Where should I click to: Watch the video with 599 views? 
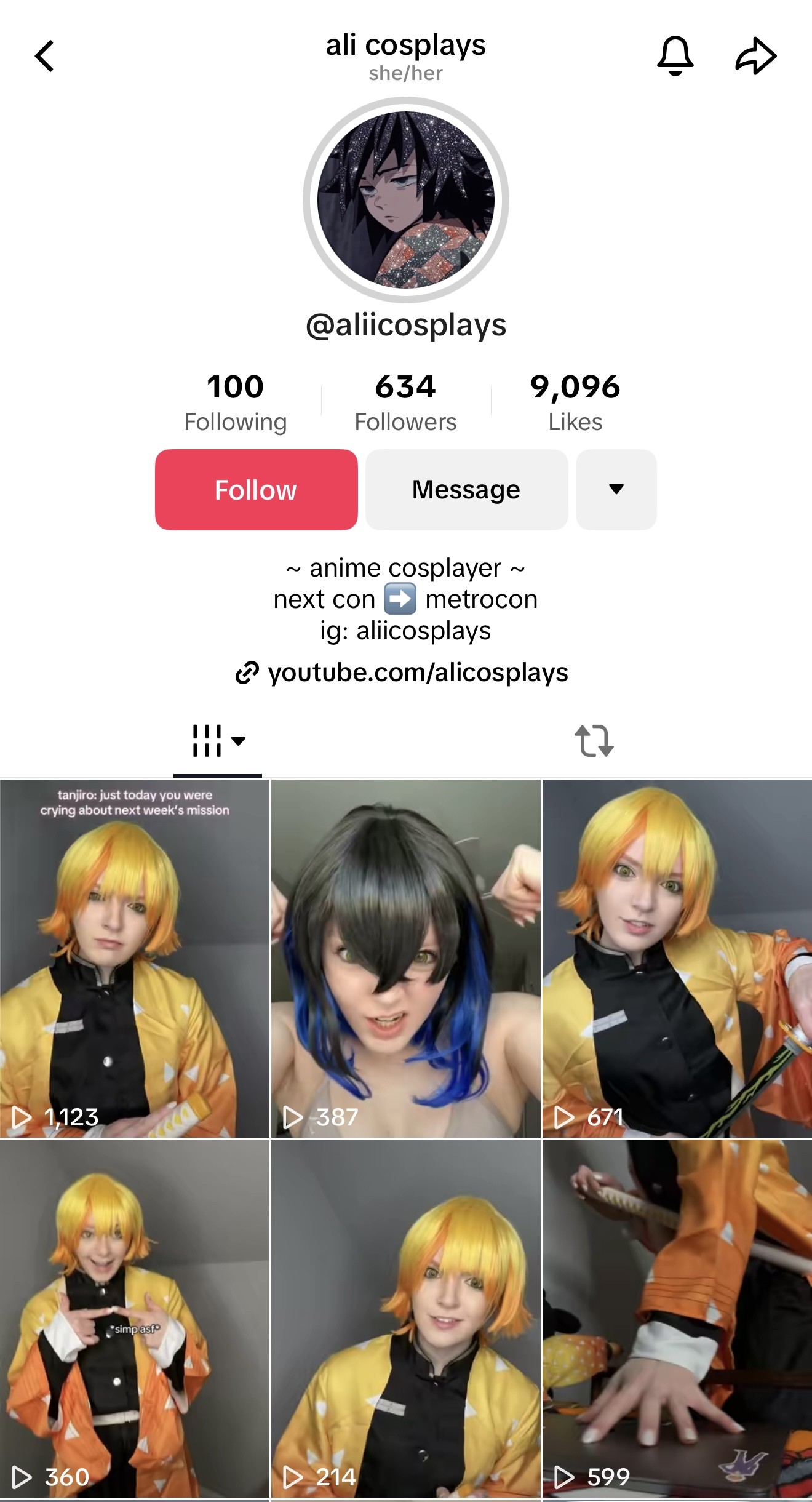pos(677,1319)
